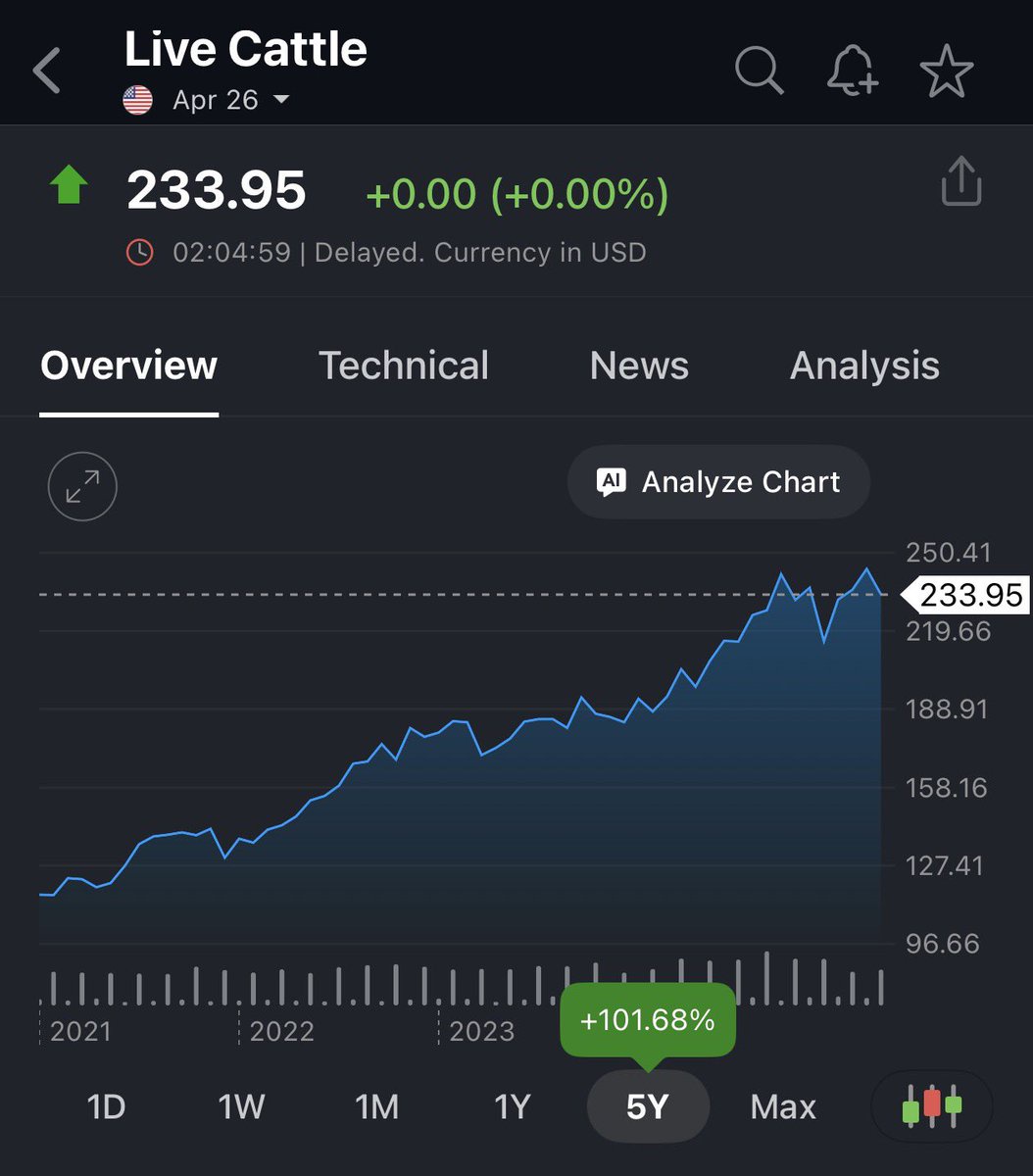This screenshot has height=1176, width=1033.
Task: Switch to candlestick chart type
Action: [x=931, y=1106]
